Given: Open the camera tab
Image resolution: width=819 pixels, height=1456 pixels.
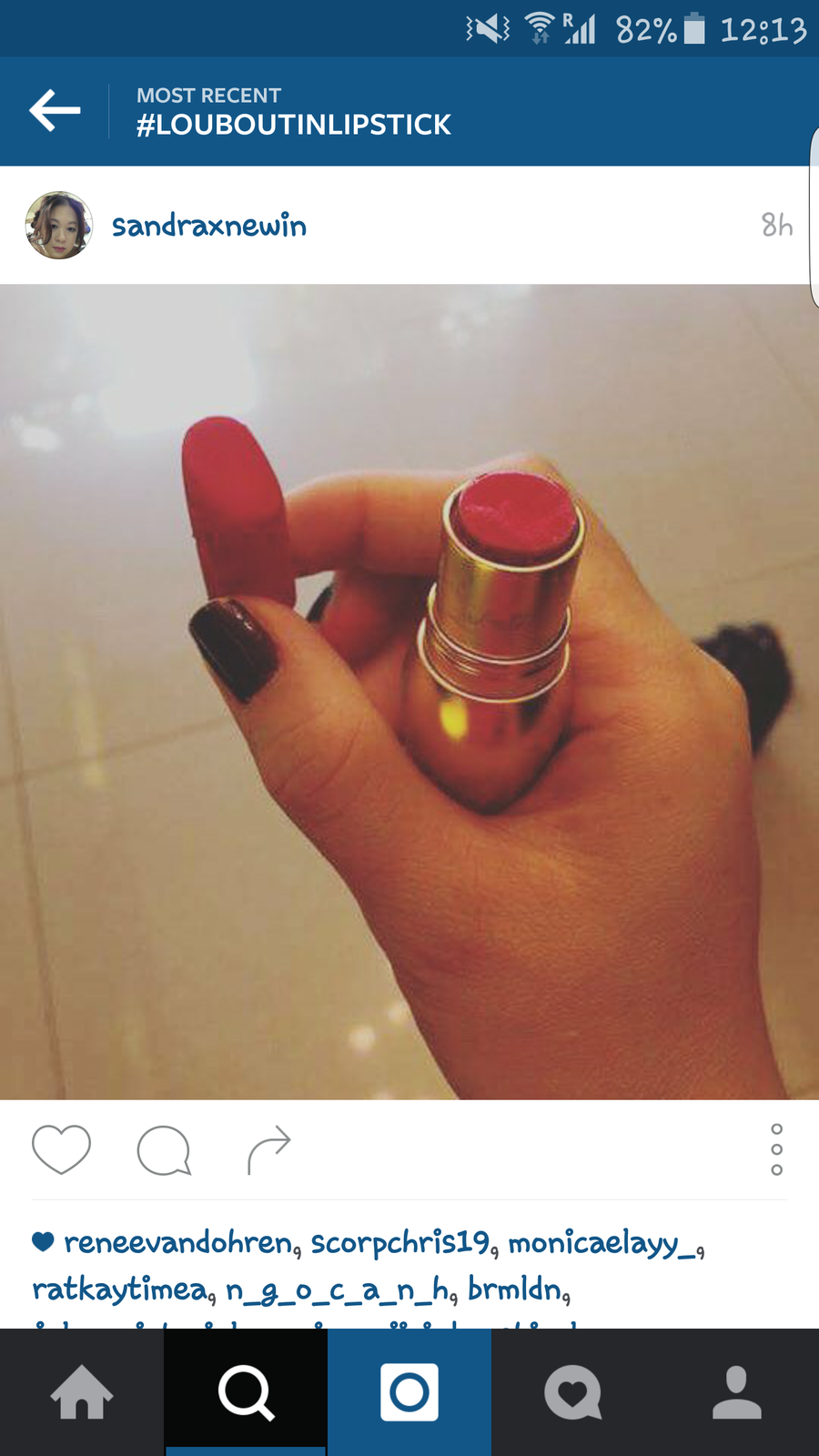Looking at the screenshot, I should tap(409, 1392).
